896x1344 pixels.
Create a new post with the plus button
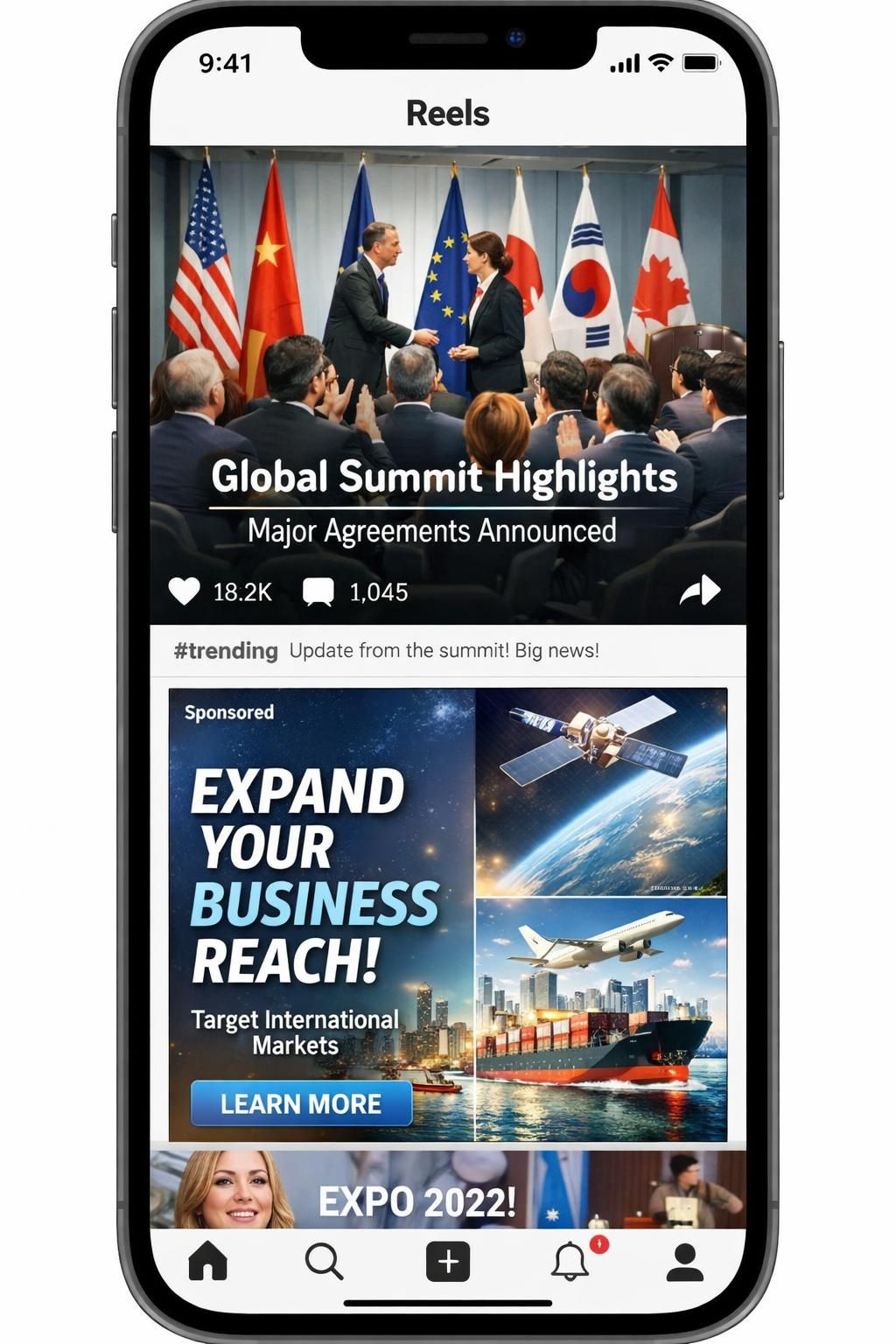(x=448, y=1262)
